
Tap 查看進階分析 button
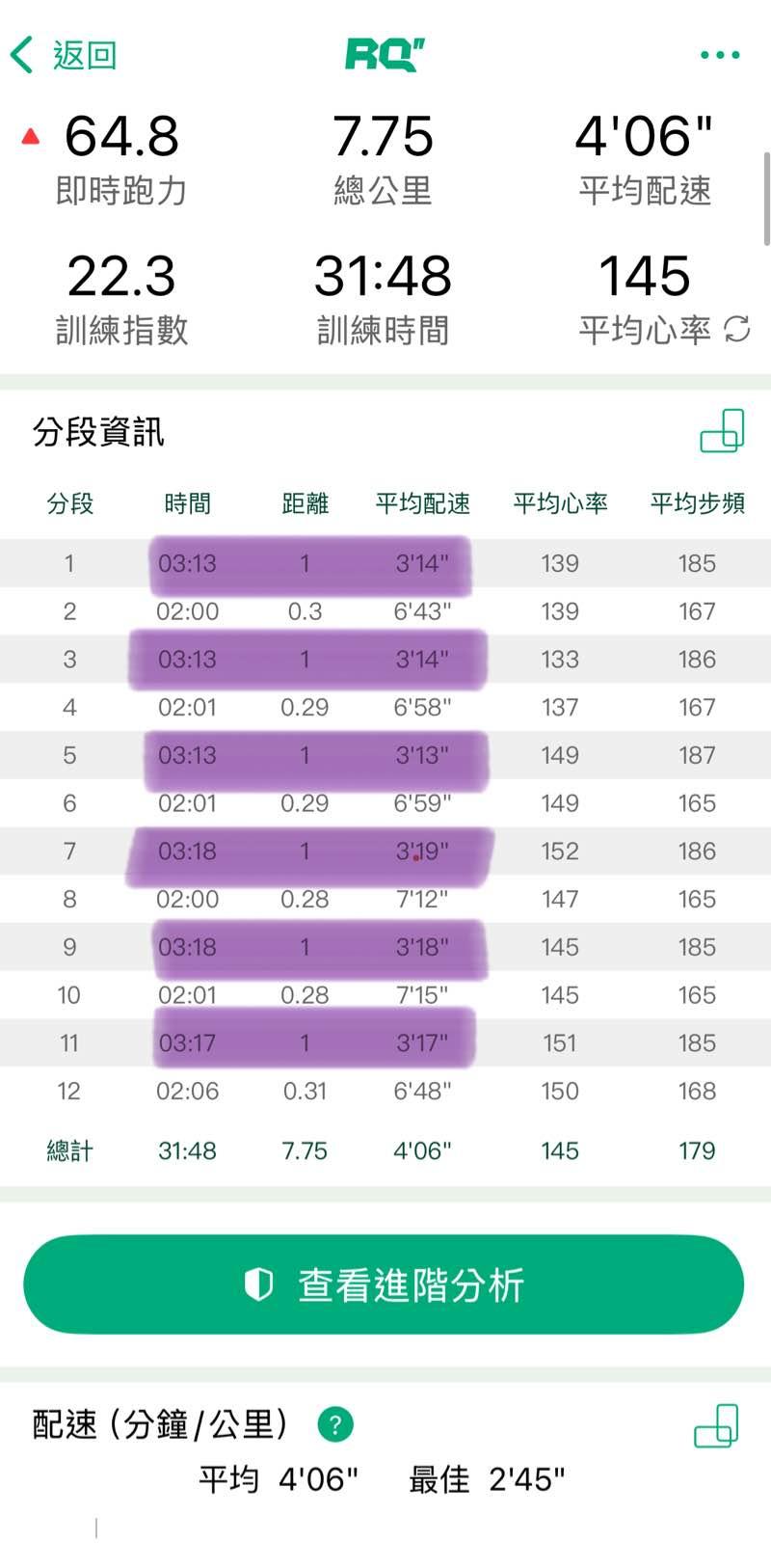coord(384,1284)
